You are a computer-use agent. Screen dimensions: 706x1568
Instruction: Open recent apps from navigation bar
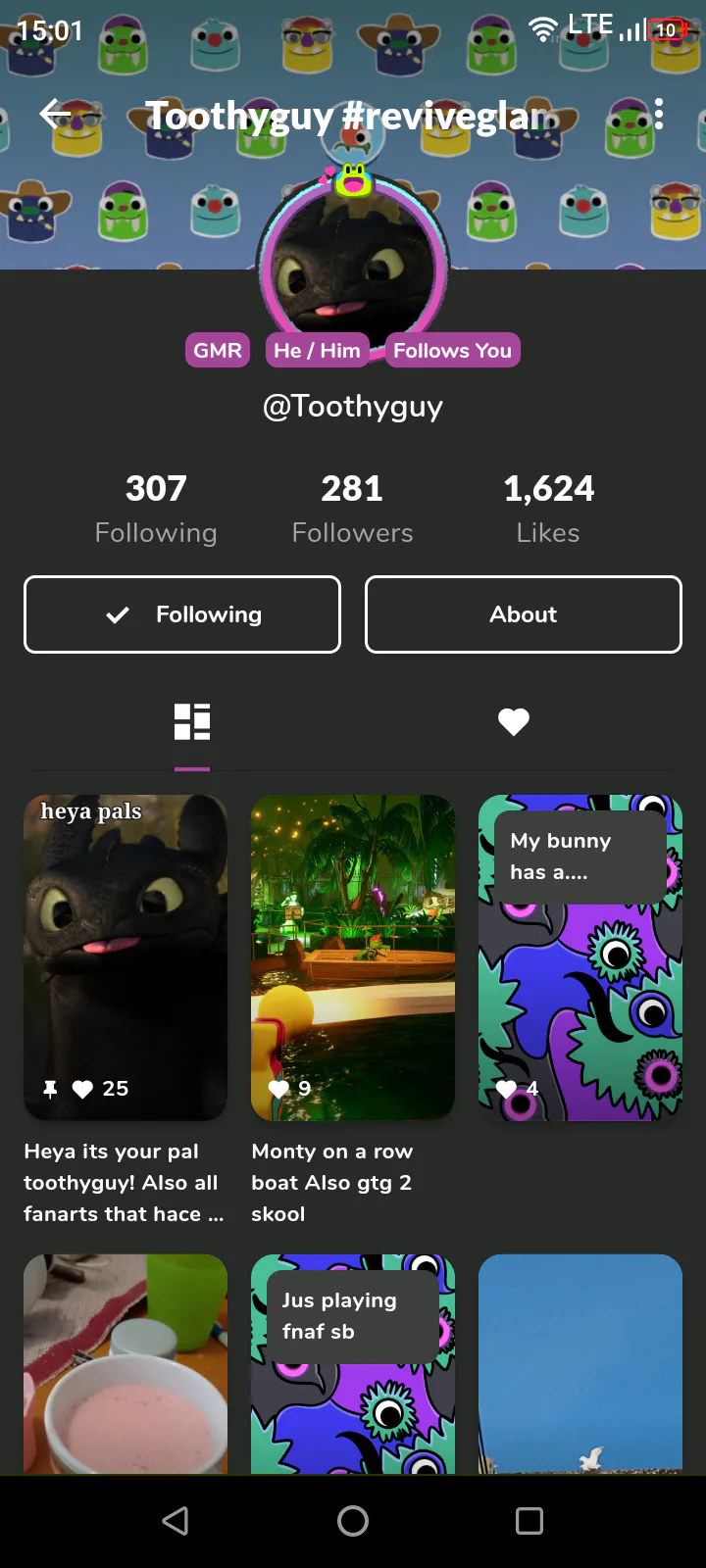pyautogui.click(x=529, y=1521)
